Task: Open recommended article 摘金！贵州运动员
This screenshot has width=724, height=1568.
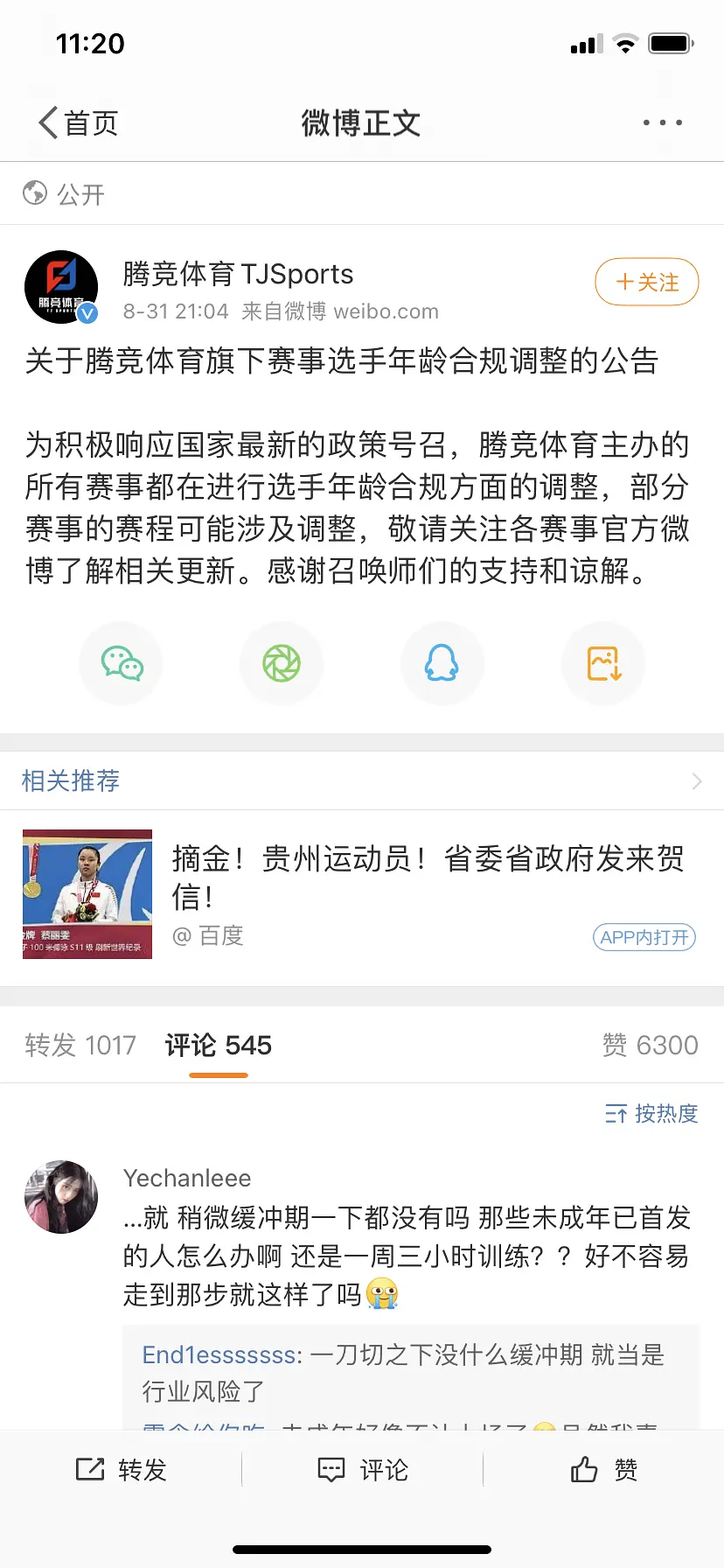Action: pos(427,877)
